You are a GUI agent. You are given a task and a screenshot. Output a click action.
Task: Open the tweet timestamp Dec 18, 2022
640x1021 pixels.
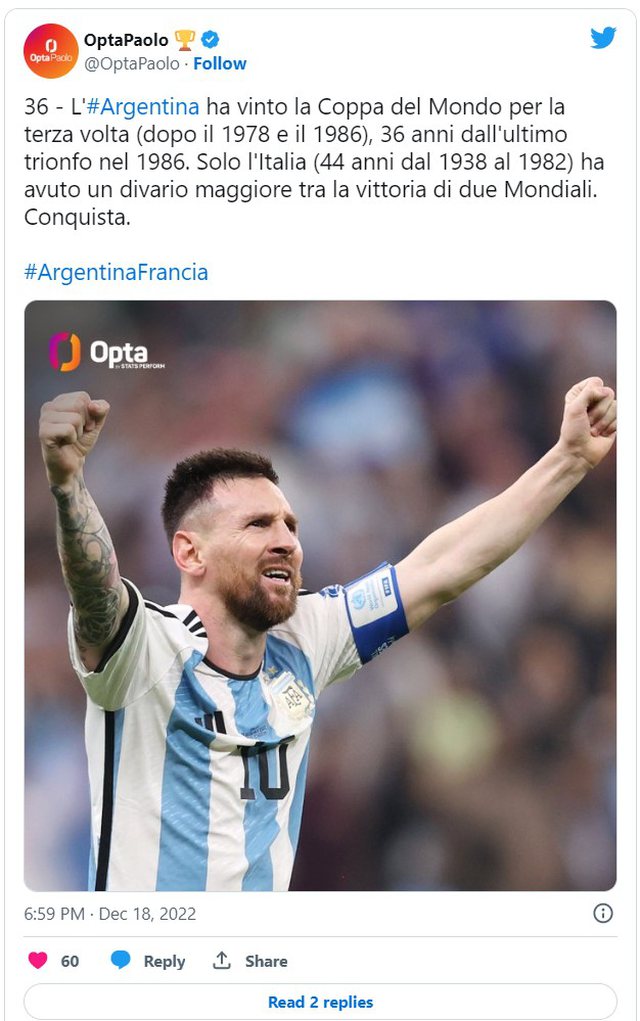coord(110,914)
